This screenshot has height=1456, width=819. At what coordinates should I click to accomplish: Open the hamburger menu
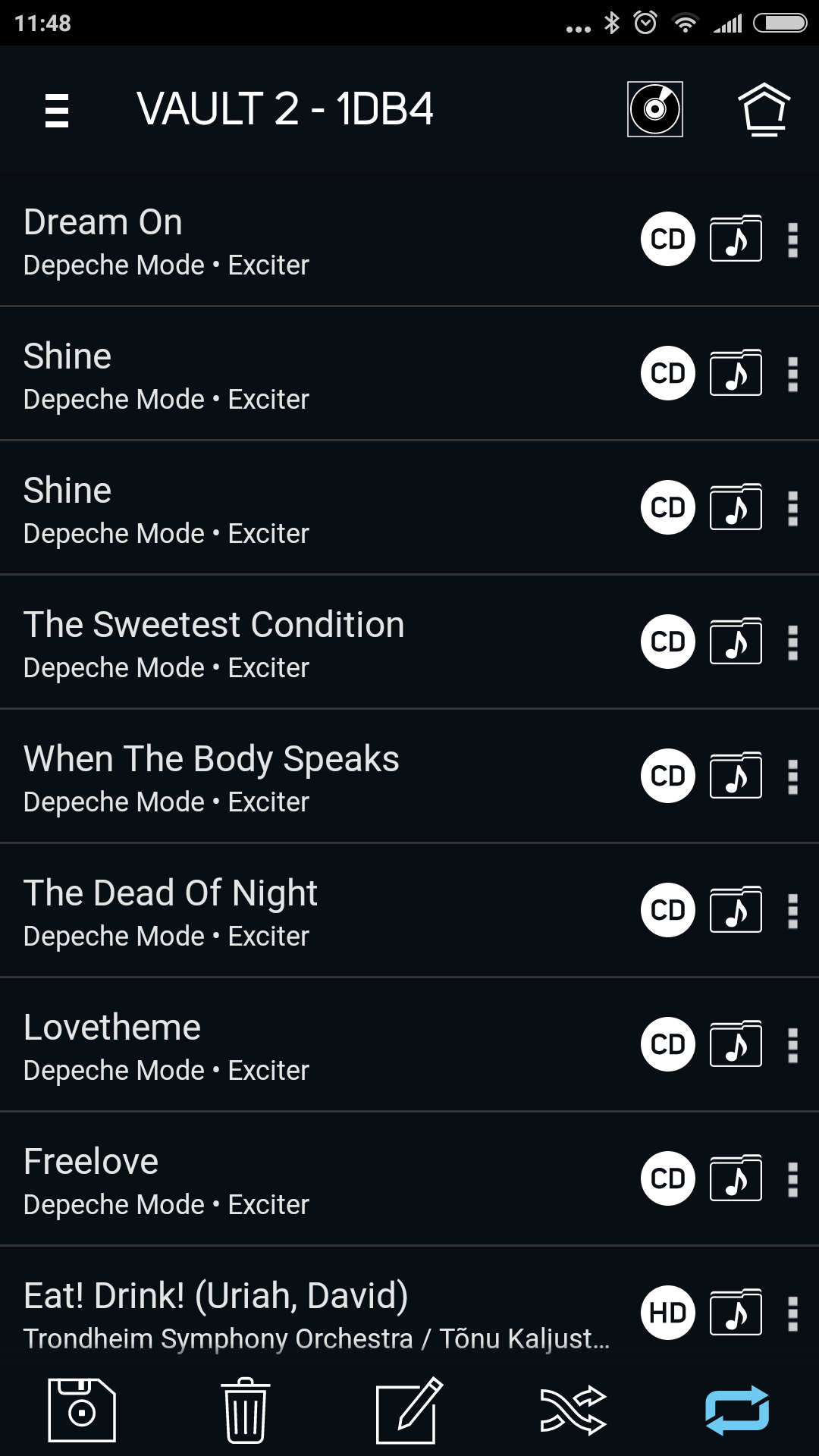point(57,110)
